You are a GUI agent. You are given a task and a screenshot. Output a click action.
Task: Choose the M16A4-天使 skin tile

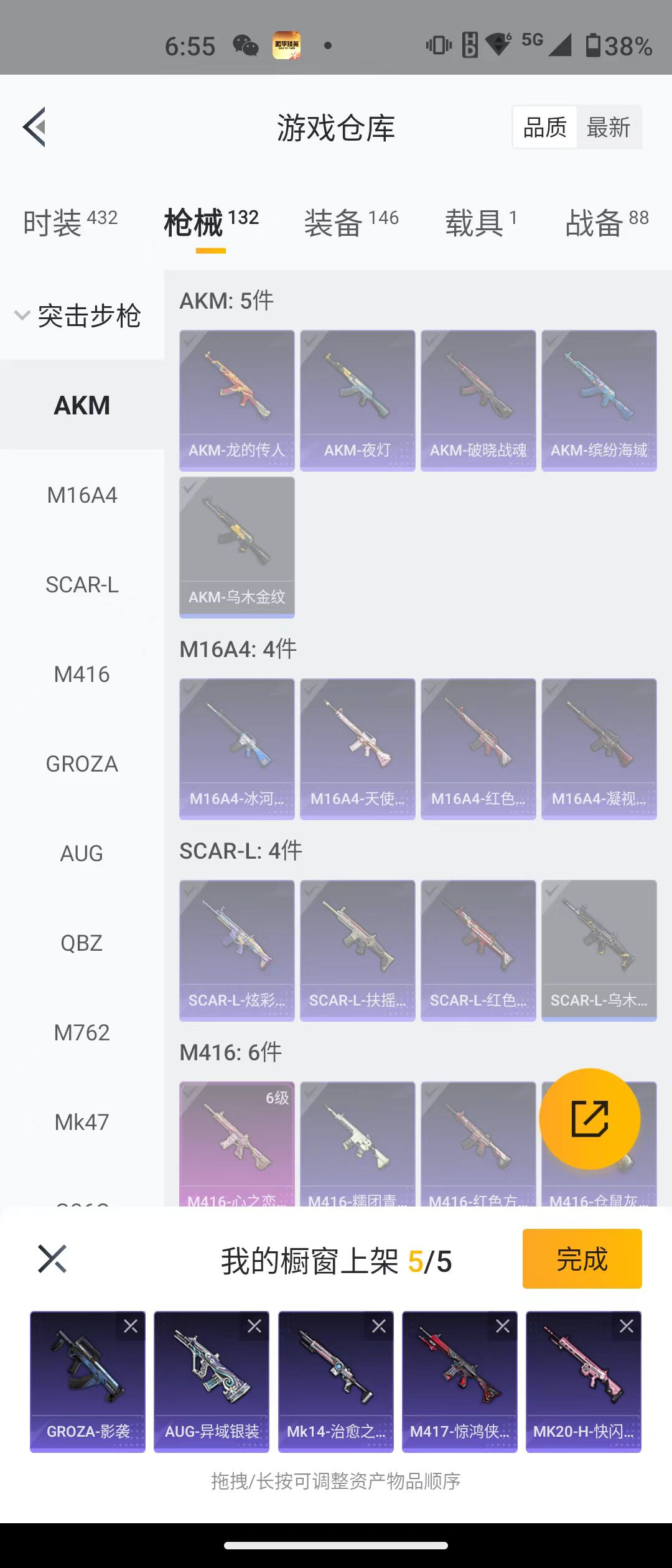[357, 749]
